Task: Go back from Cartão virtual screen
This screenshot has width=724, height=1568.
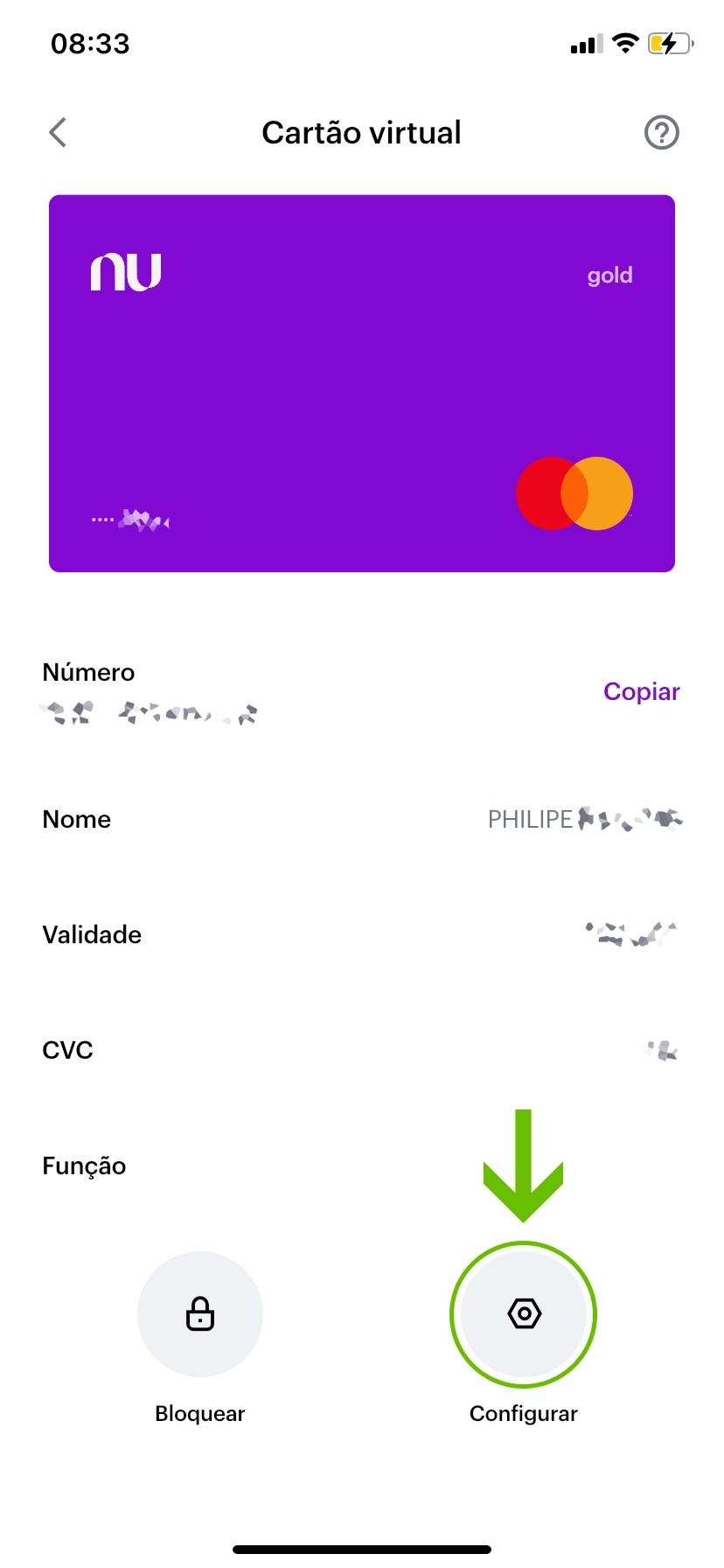Action: pos(58,133)
